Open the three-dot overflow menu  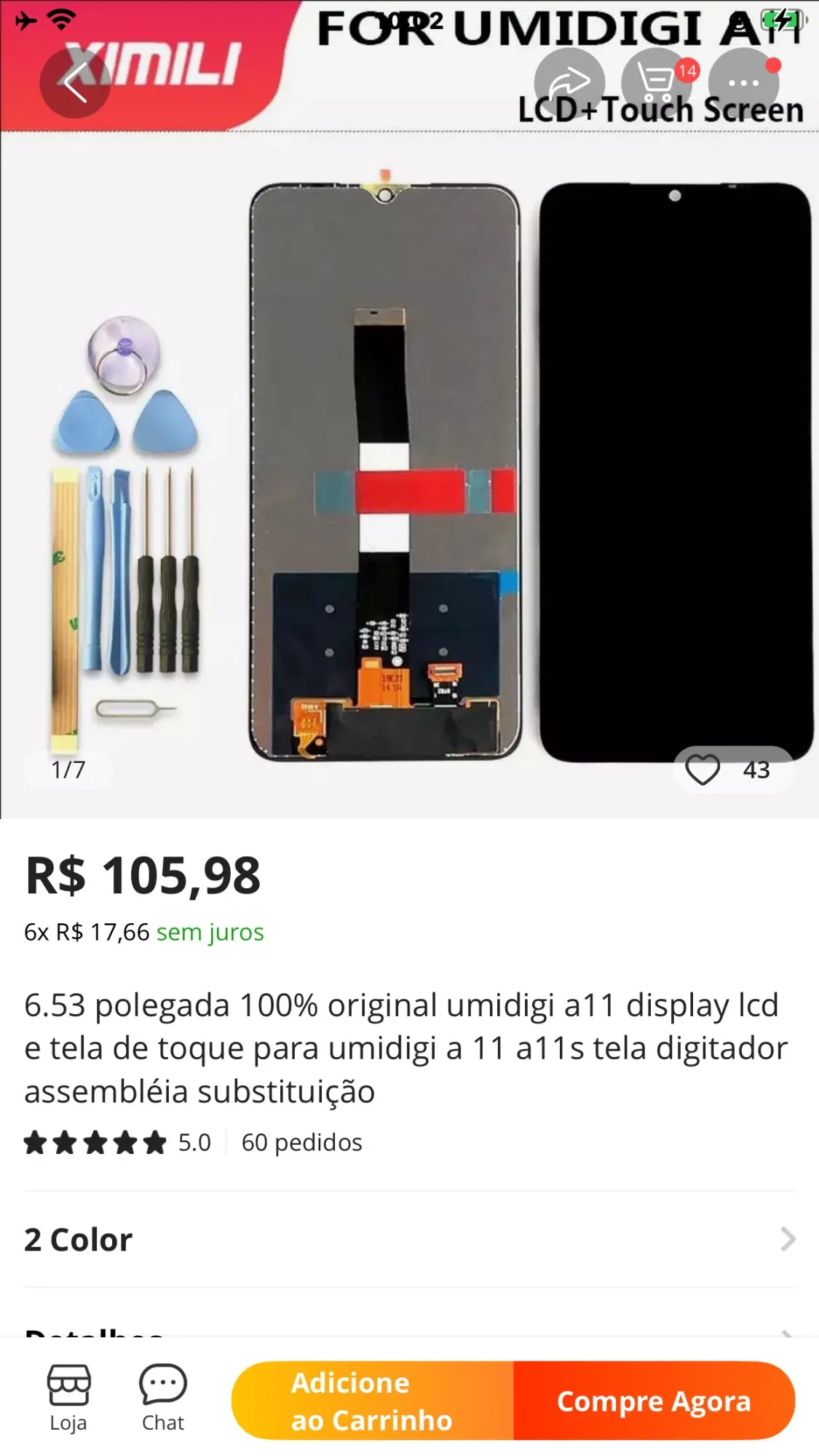744,83
